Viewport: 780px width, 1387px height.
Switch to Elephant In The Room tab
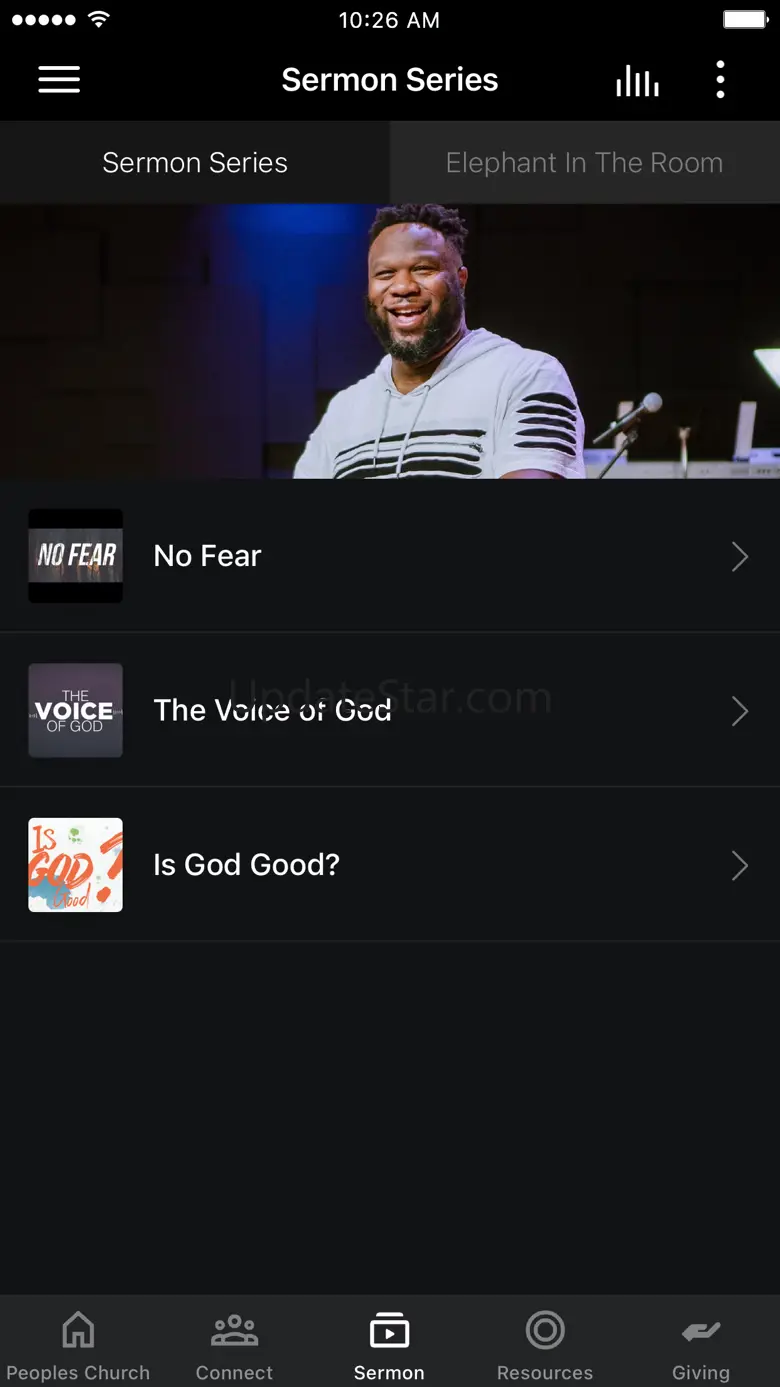pos(584,163)
